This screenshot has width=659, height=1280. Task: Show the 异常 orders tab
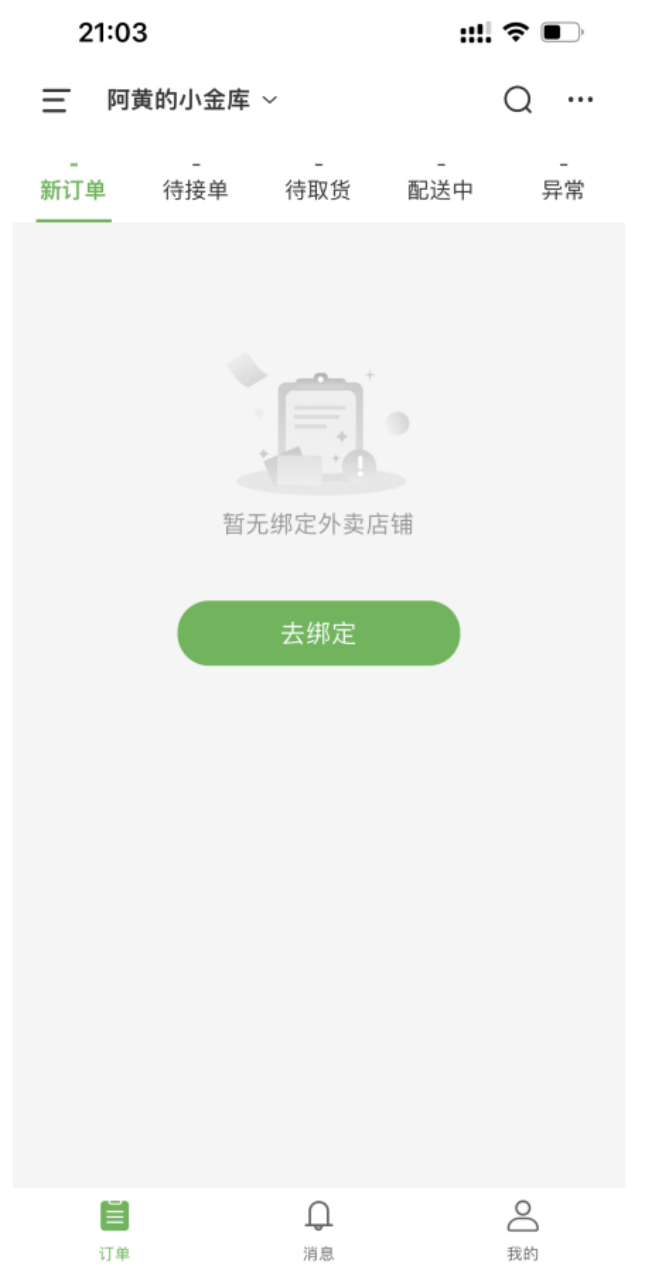[563, 190]
